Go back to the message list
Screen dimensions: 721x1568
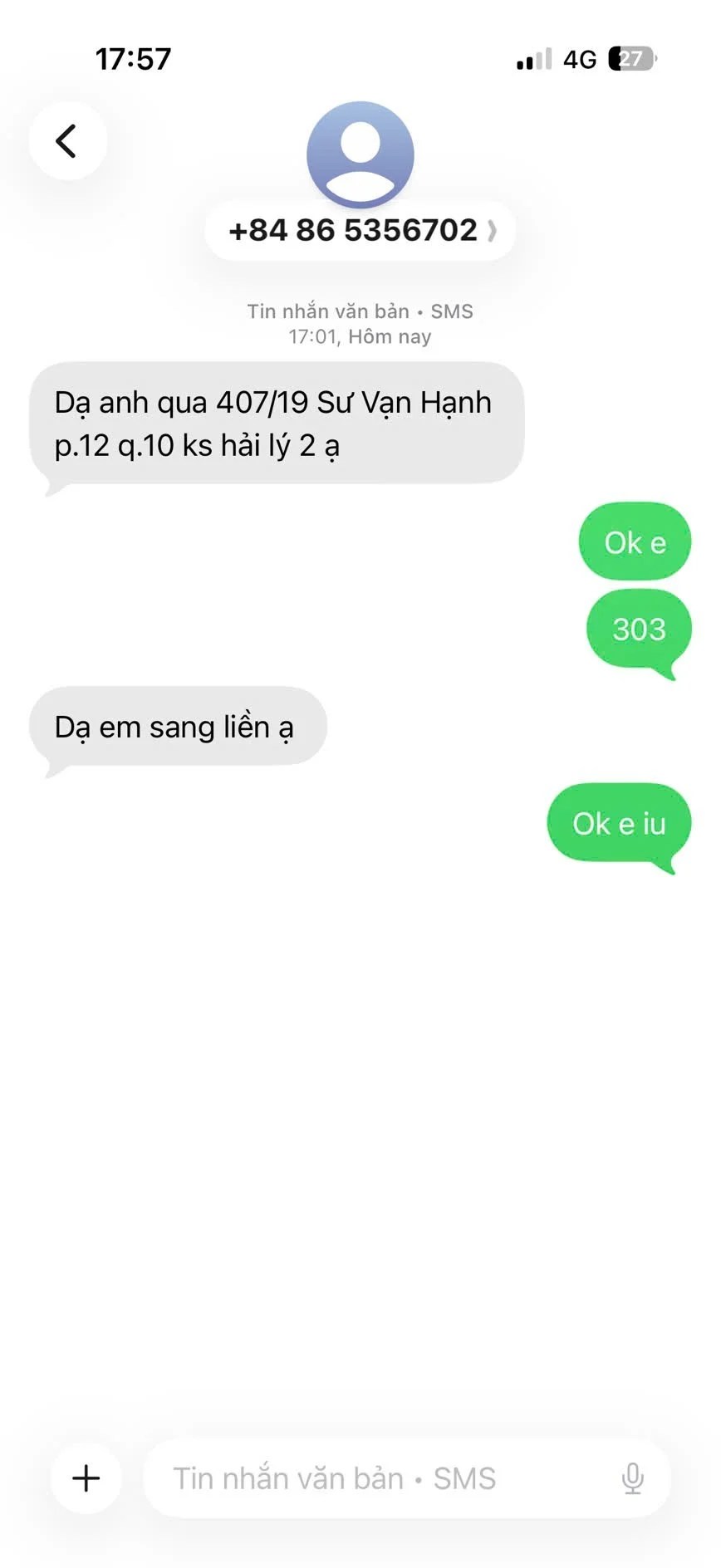[67, 141]
